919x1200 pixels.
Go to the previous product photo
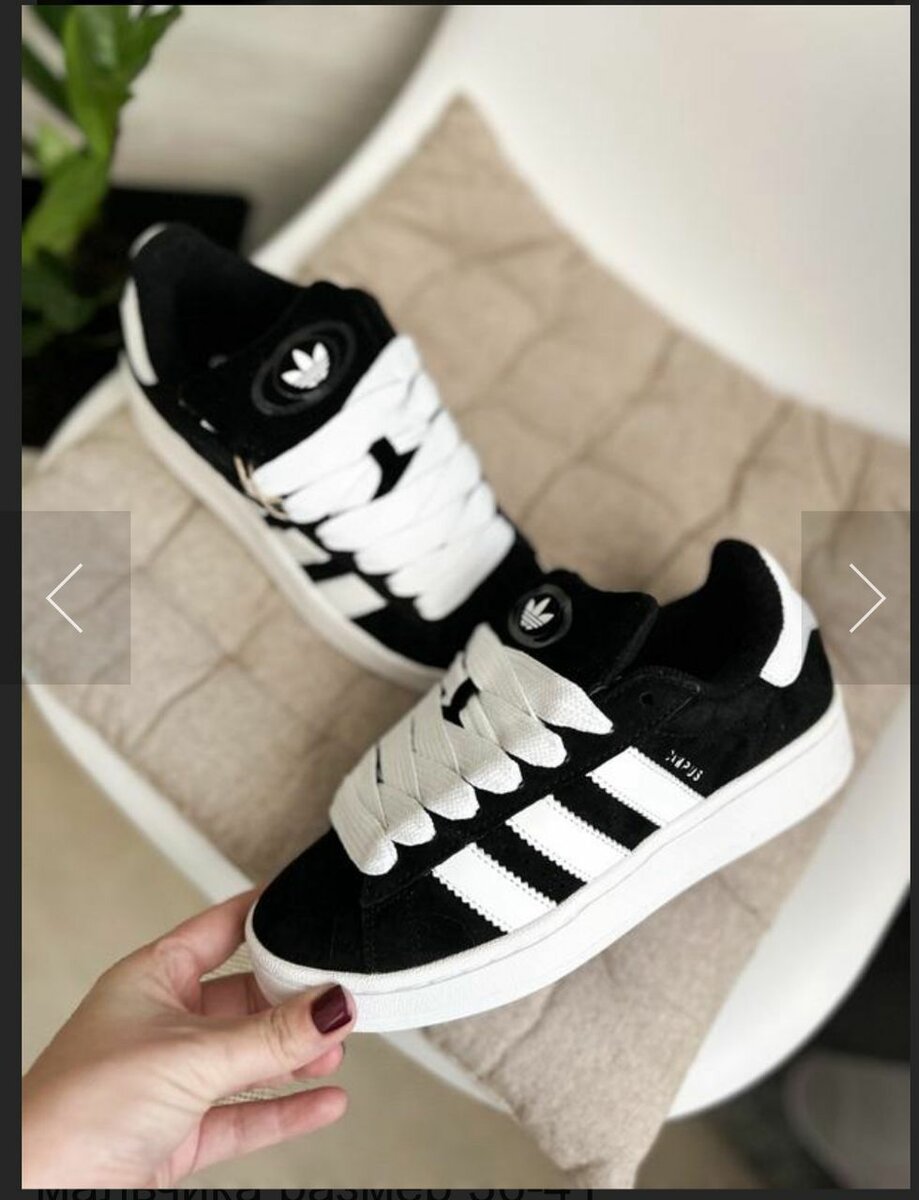pyautogui.click(x=65, y=598)
